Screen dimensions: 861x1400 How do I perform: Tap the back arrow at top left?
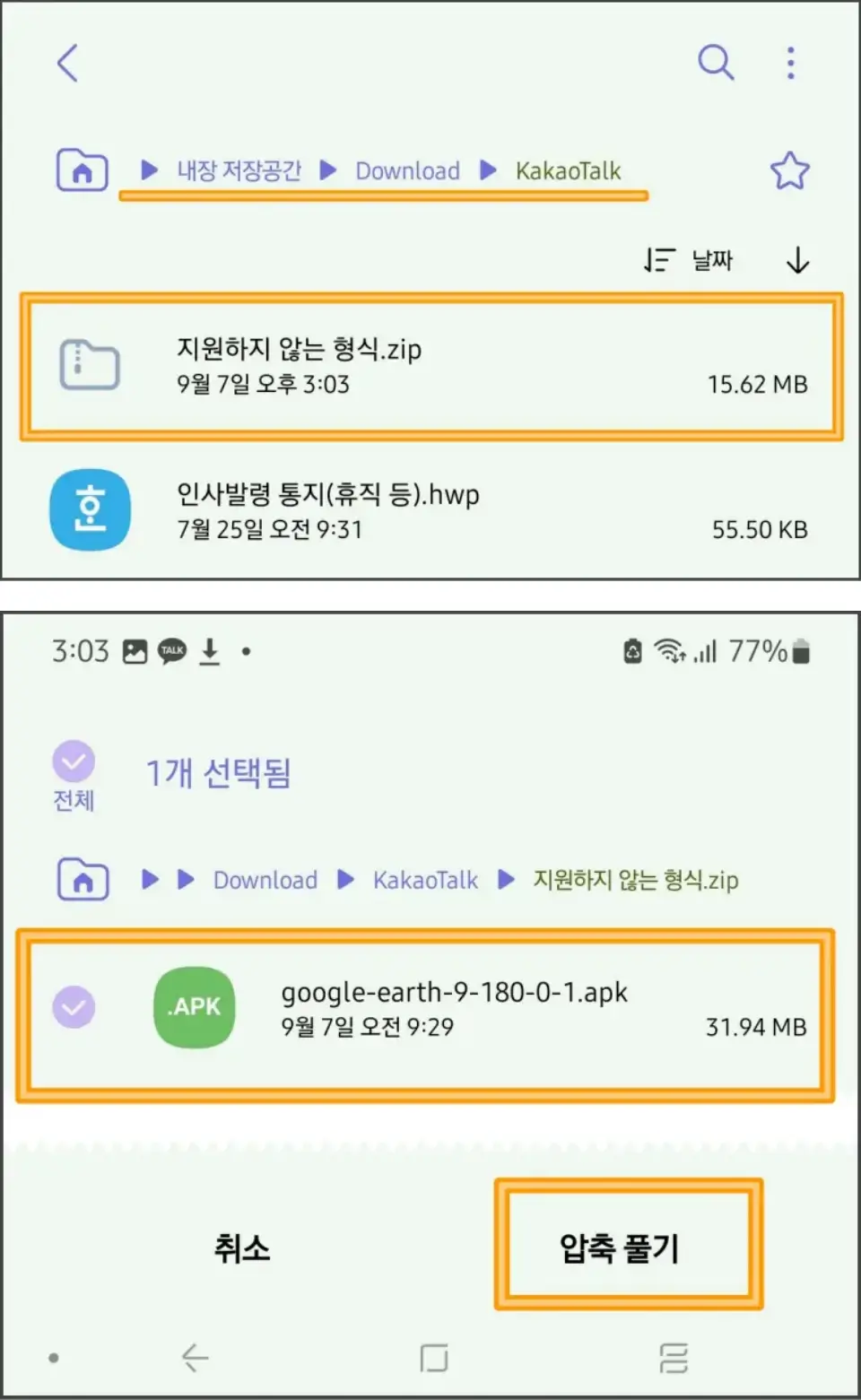[x=68, y=63]
